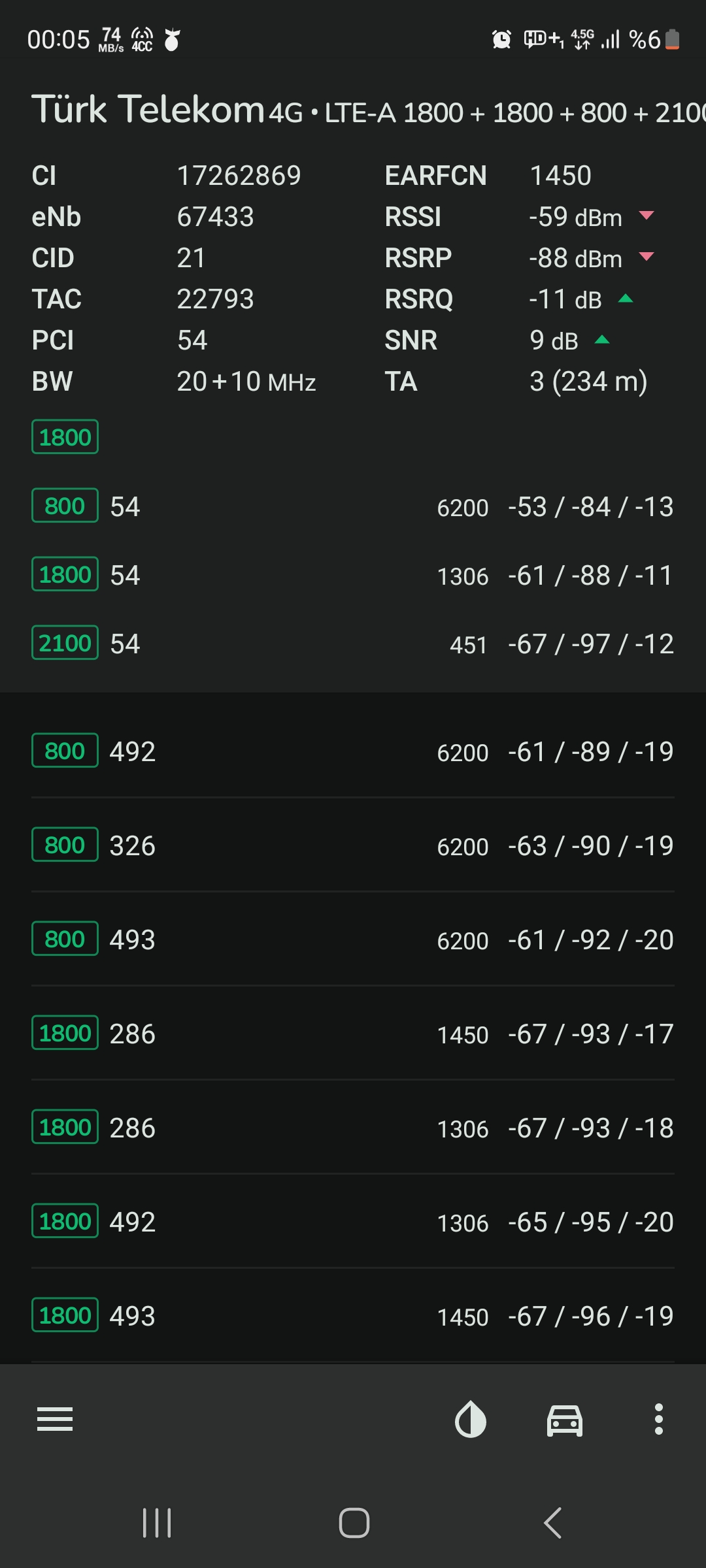Toggle the theme contrast drop icon
Screen dimensions: 706x1568
pyautogui.click(x=471, y=1420)
